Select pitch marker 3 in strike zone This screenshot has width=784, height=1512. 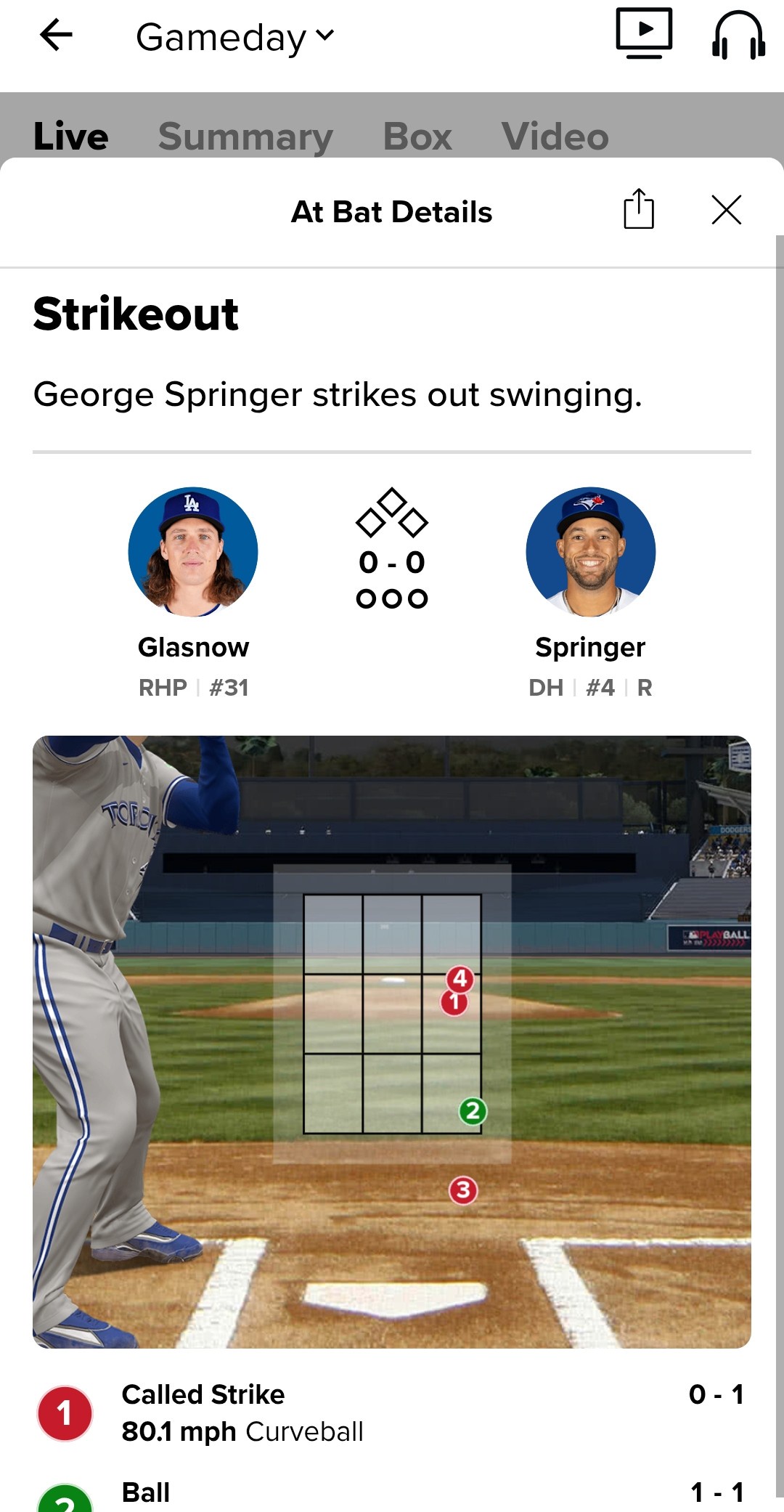coord(463,1190)
